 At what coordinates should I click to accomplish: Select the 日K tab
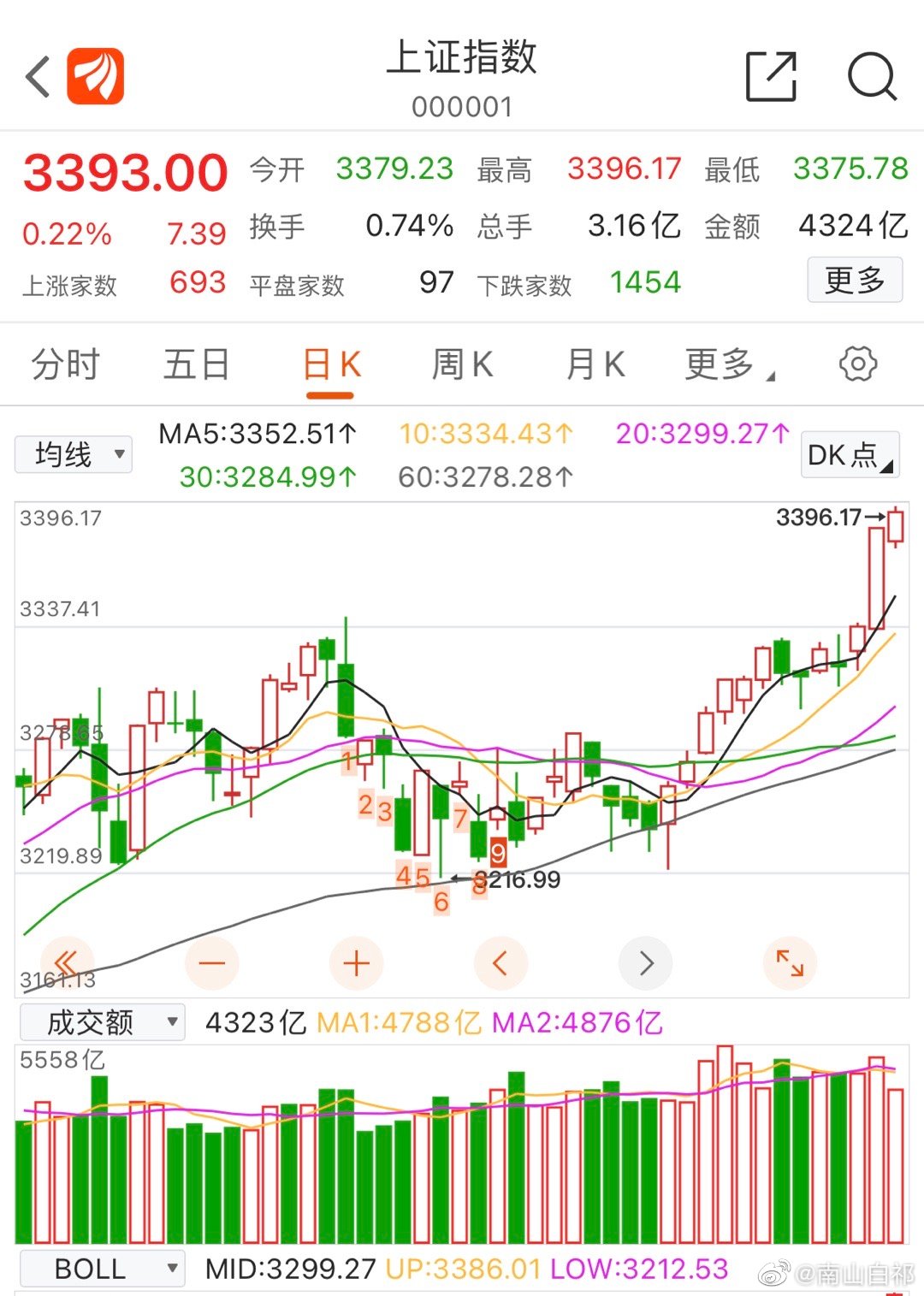pos(331,364)
